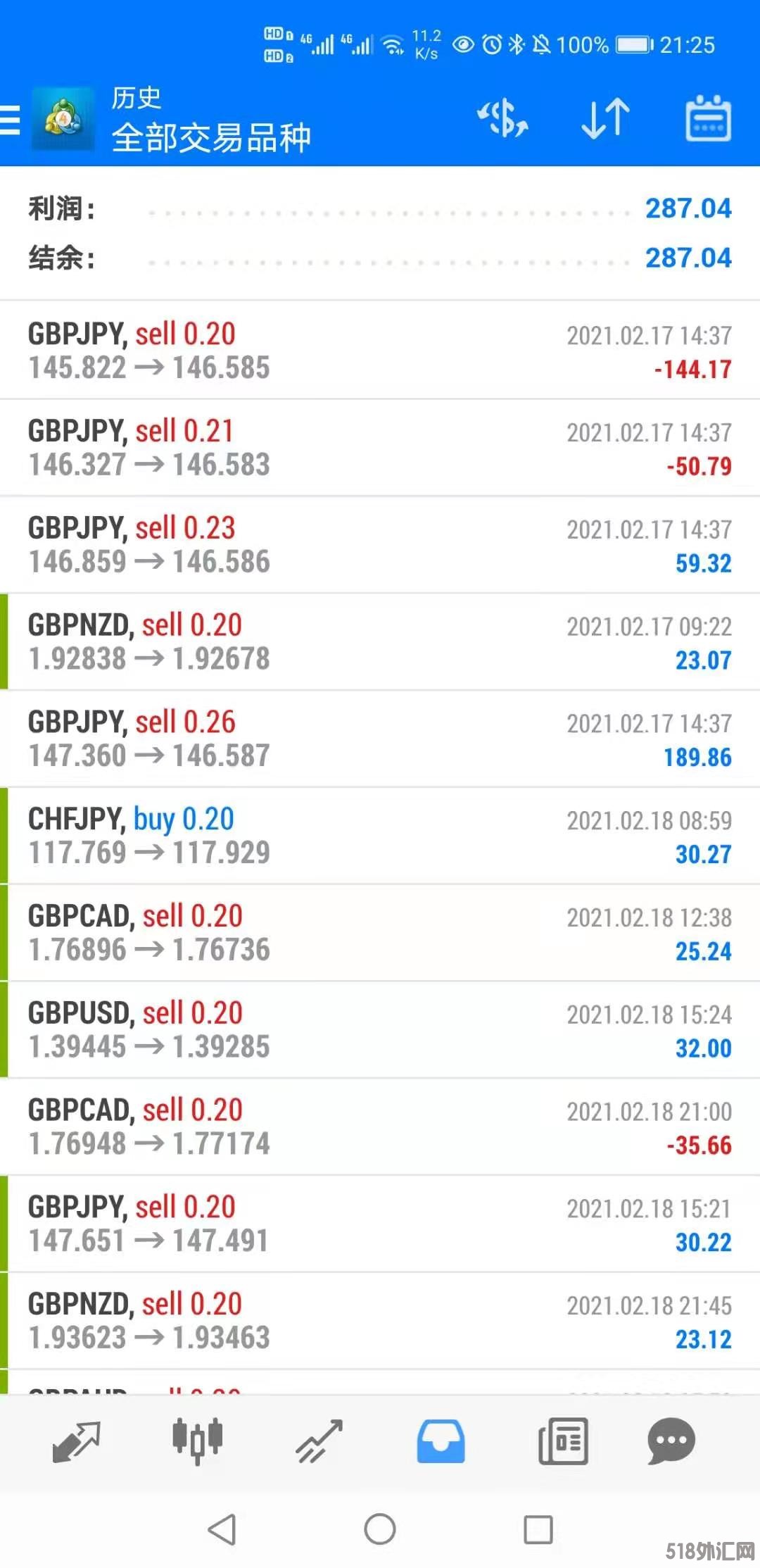
Task: Expand the GBPCAD trade with -35.66 loss
Action: (380, 1127)
